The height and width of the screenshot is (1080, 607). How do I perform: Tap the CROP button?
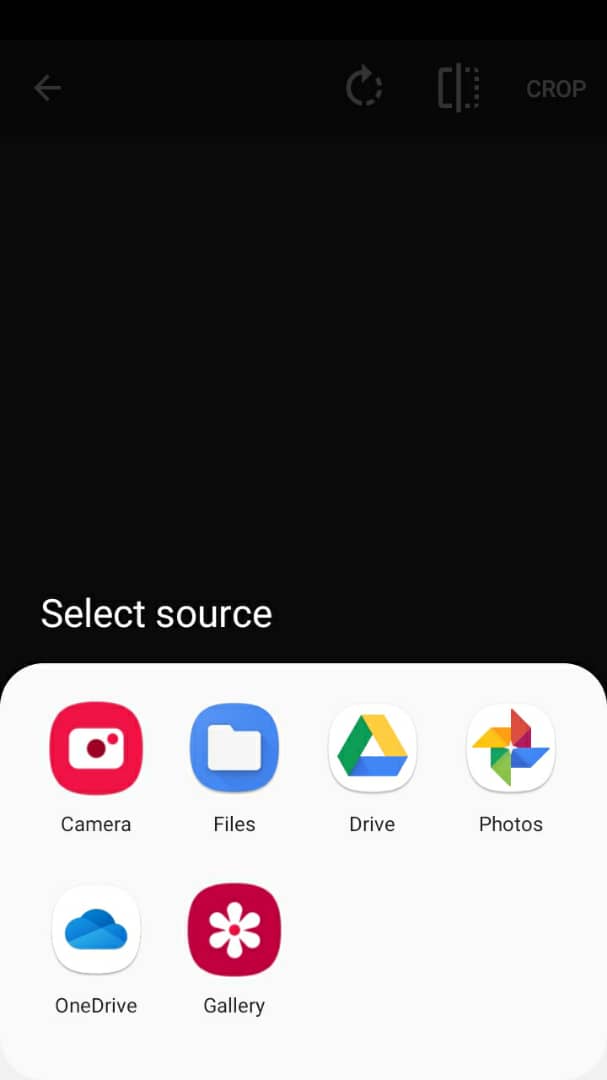[x=556, y=89]
